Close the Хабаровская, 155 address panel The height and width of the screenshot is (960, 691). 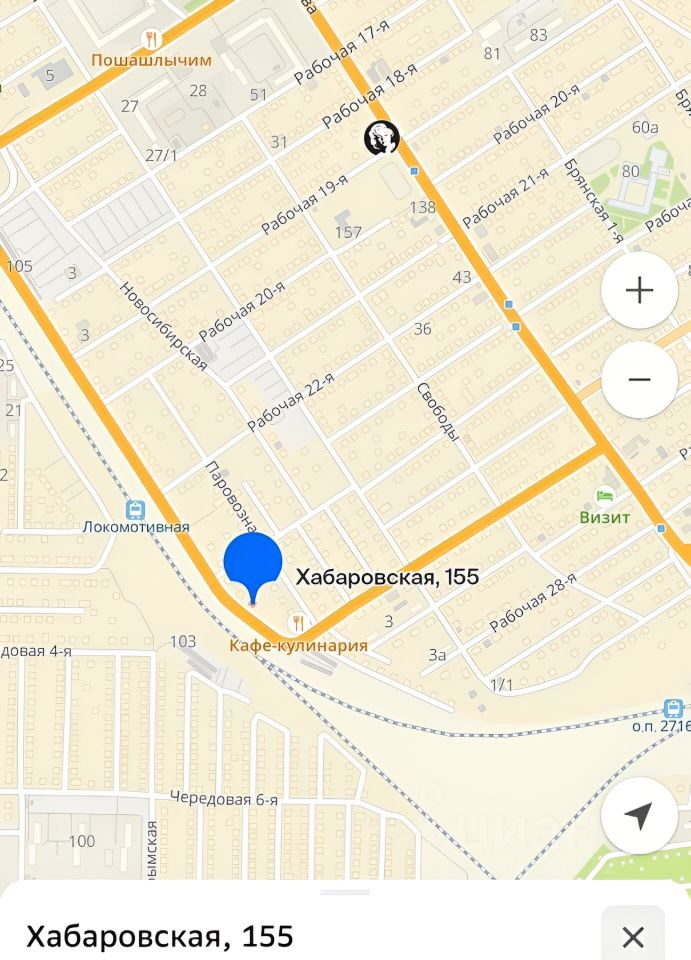[x=633, y=937]
